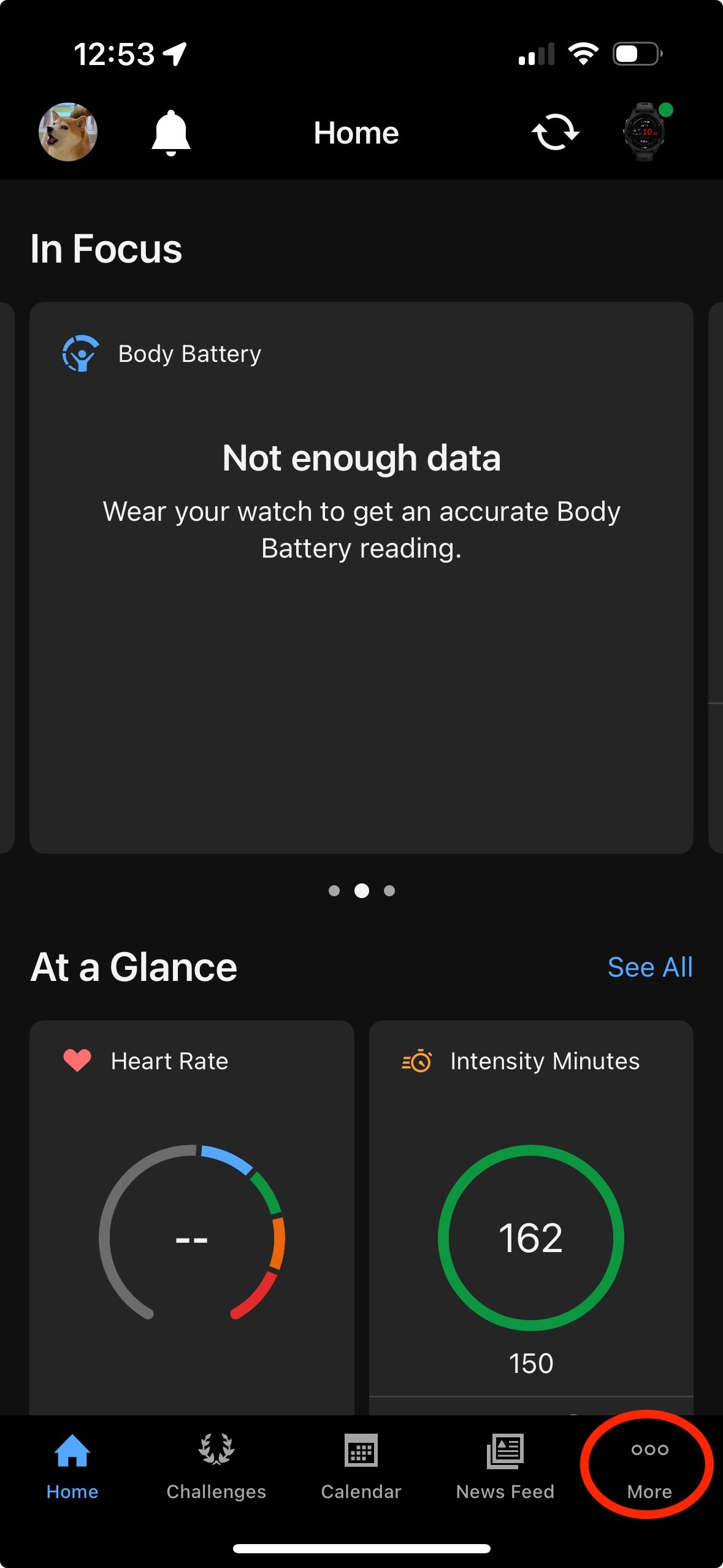Screen dimensions: 723x1568
Task: Switch to the Home tab
Action: [72, 1466]
